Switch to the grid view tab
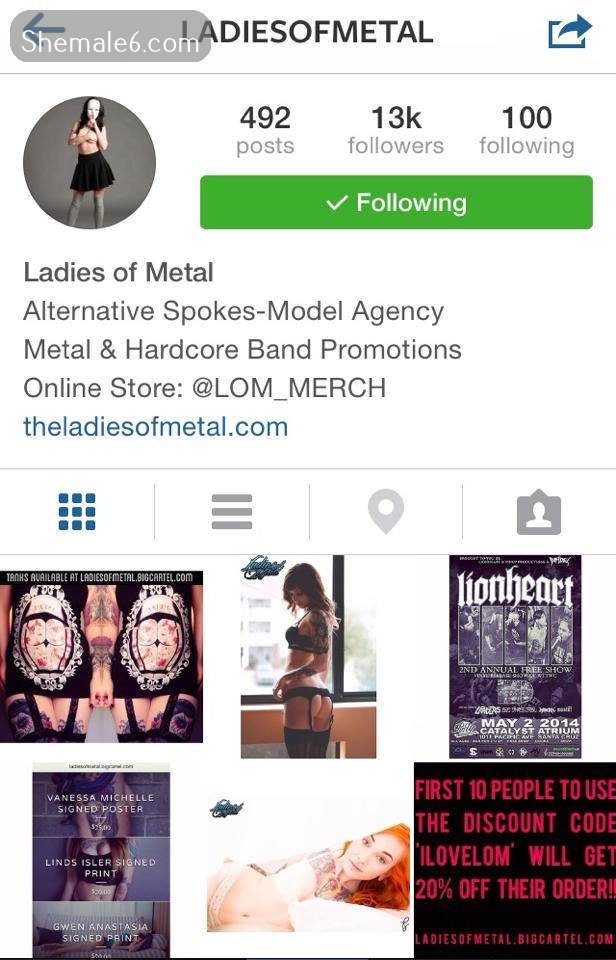 click(77, 512)
